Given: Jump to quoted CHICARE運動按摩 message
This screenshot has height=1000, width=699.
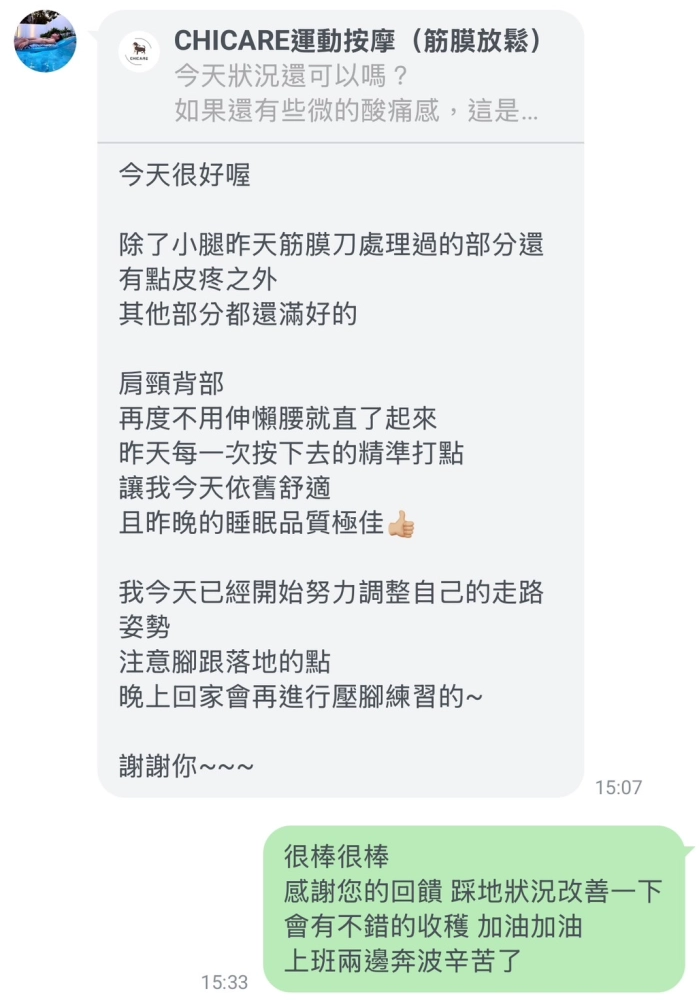Looking at the screenshot, I should [x=340, y=76].
